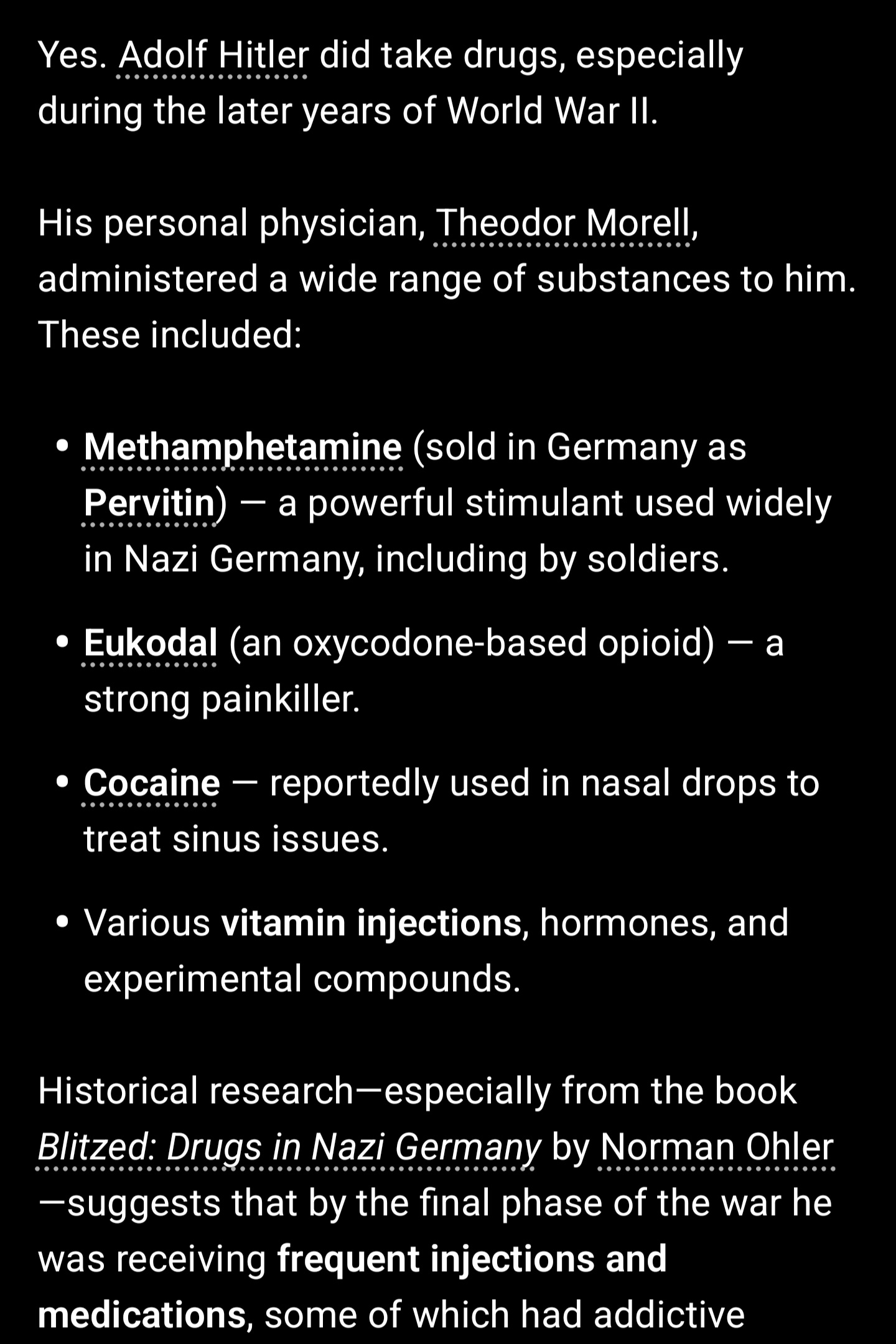Screen dimensions: 896x1344
Task: Tap the underlined Cocaine term
Action: click(x=152, y=783)
